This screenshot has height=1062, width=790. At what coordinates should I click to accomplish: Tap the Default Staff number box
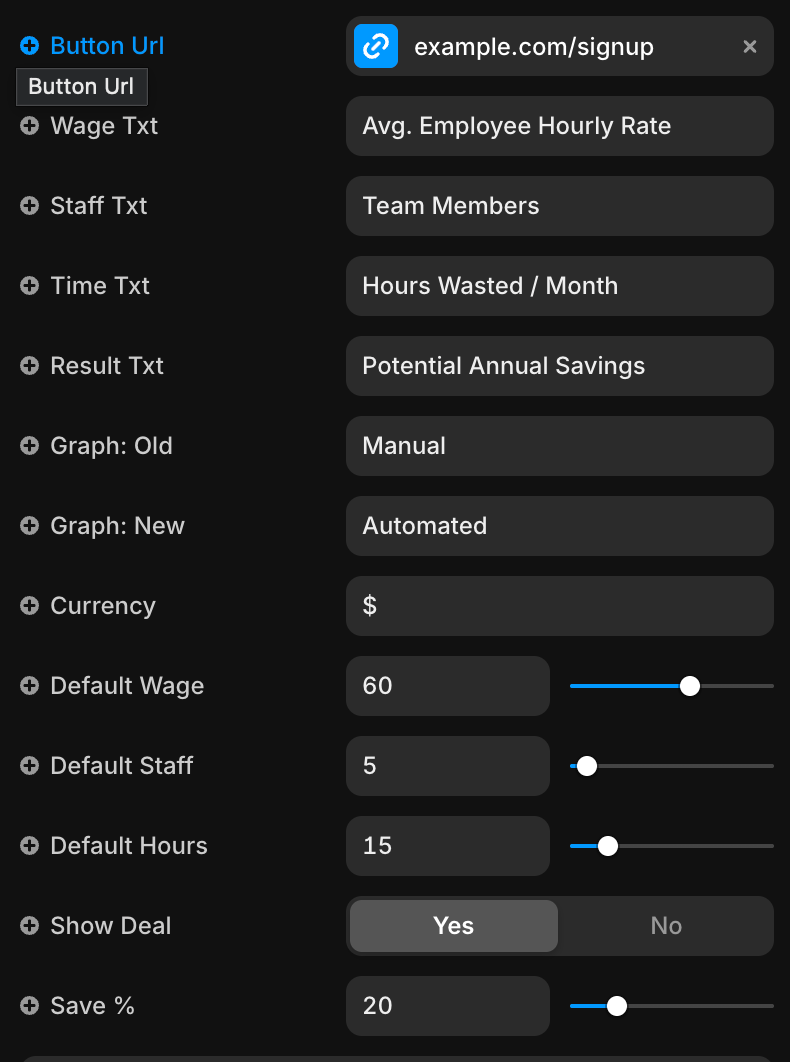point(447,766)
